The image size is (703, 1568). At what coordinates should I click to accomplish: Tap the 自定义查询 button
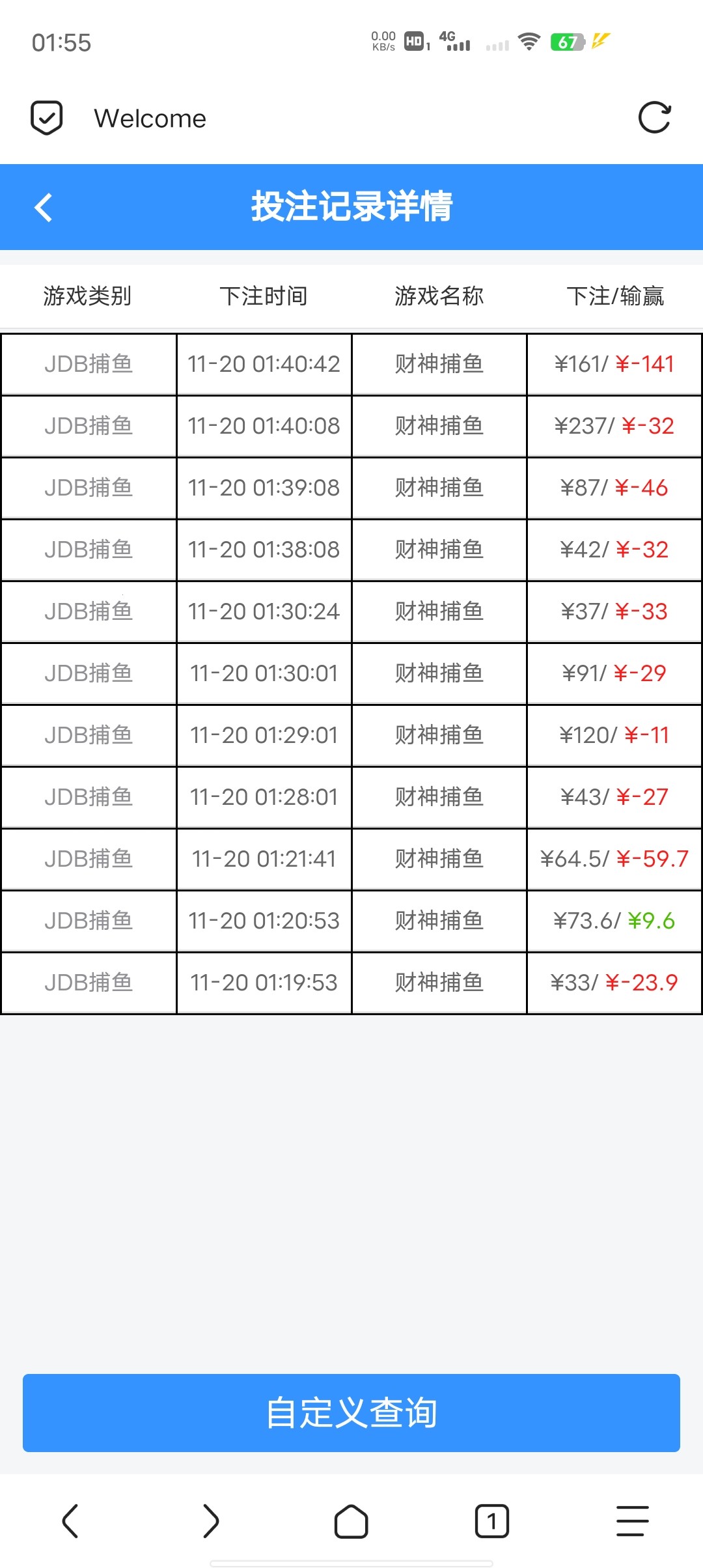[351, 1413]
